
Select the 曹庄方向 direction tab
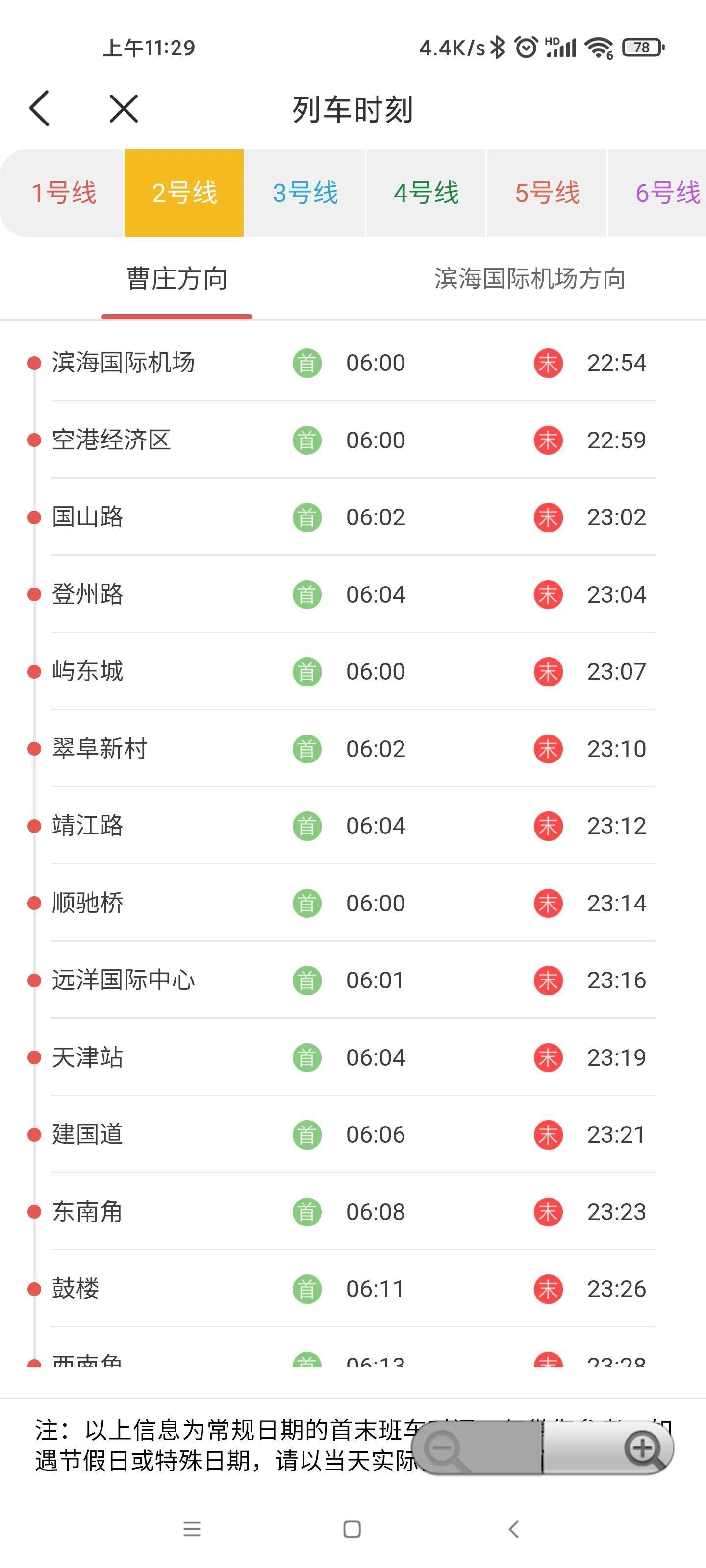click(176, 279)
